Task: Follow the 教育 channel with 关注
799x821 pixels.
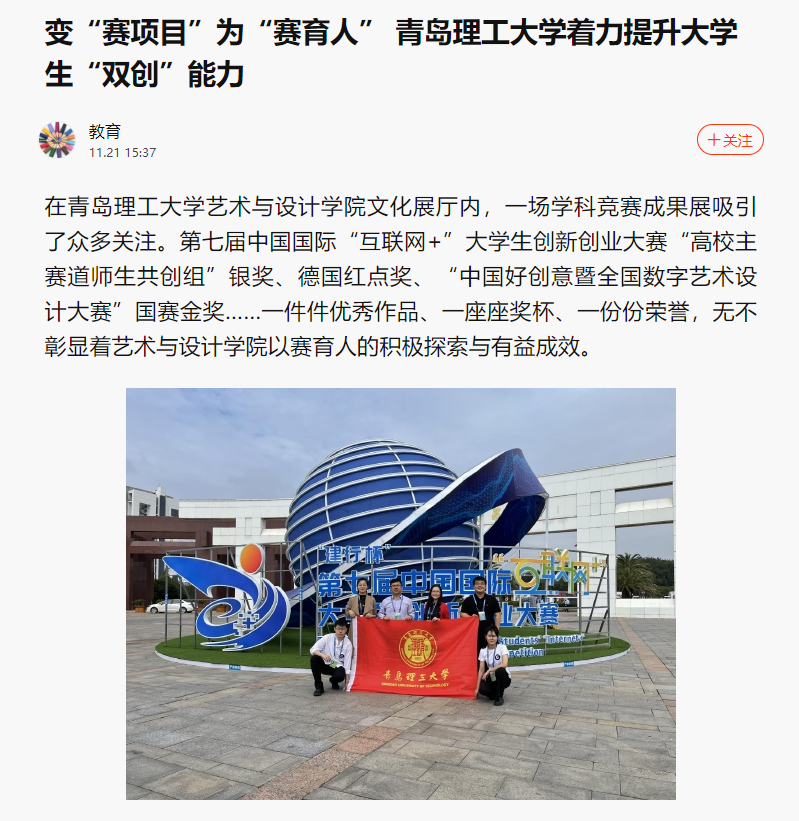Action: [729, 141]
